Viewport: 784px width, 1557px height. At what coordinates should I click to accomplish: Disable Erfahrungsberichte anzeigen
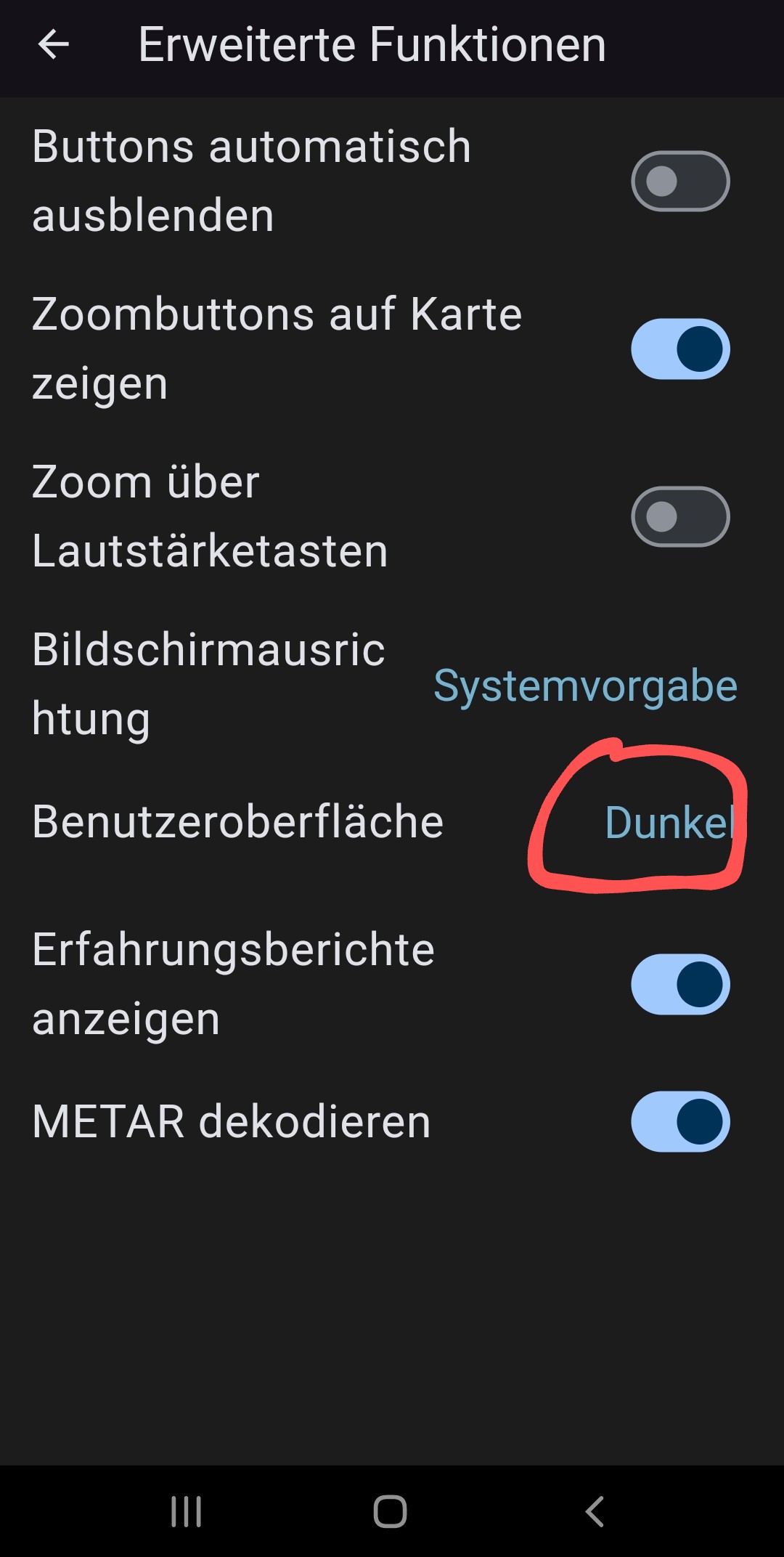click(680, 984)
